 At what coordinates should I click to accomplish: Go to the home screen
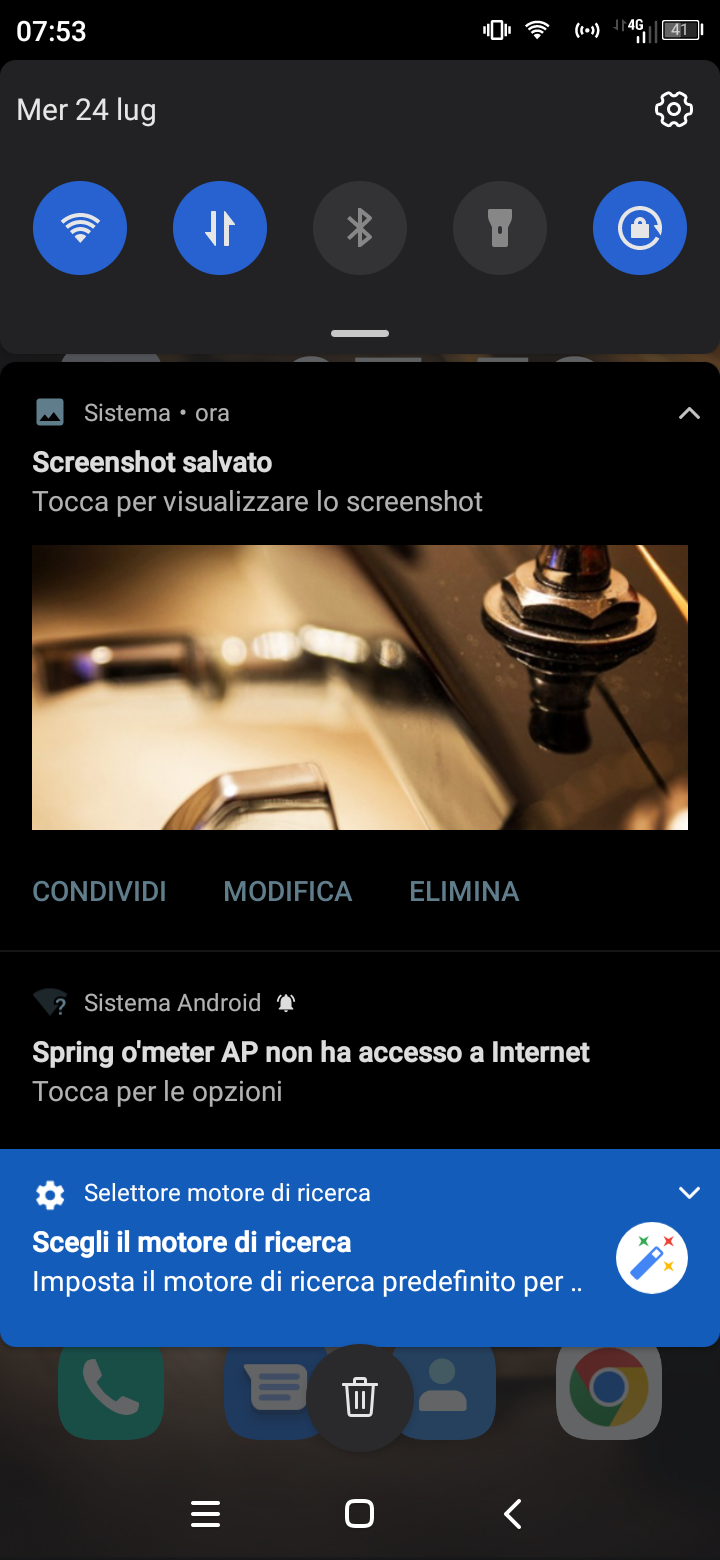click(359, 1514)
